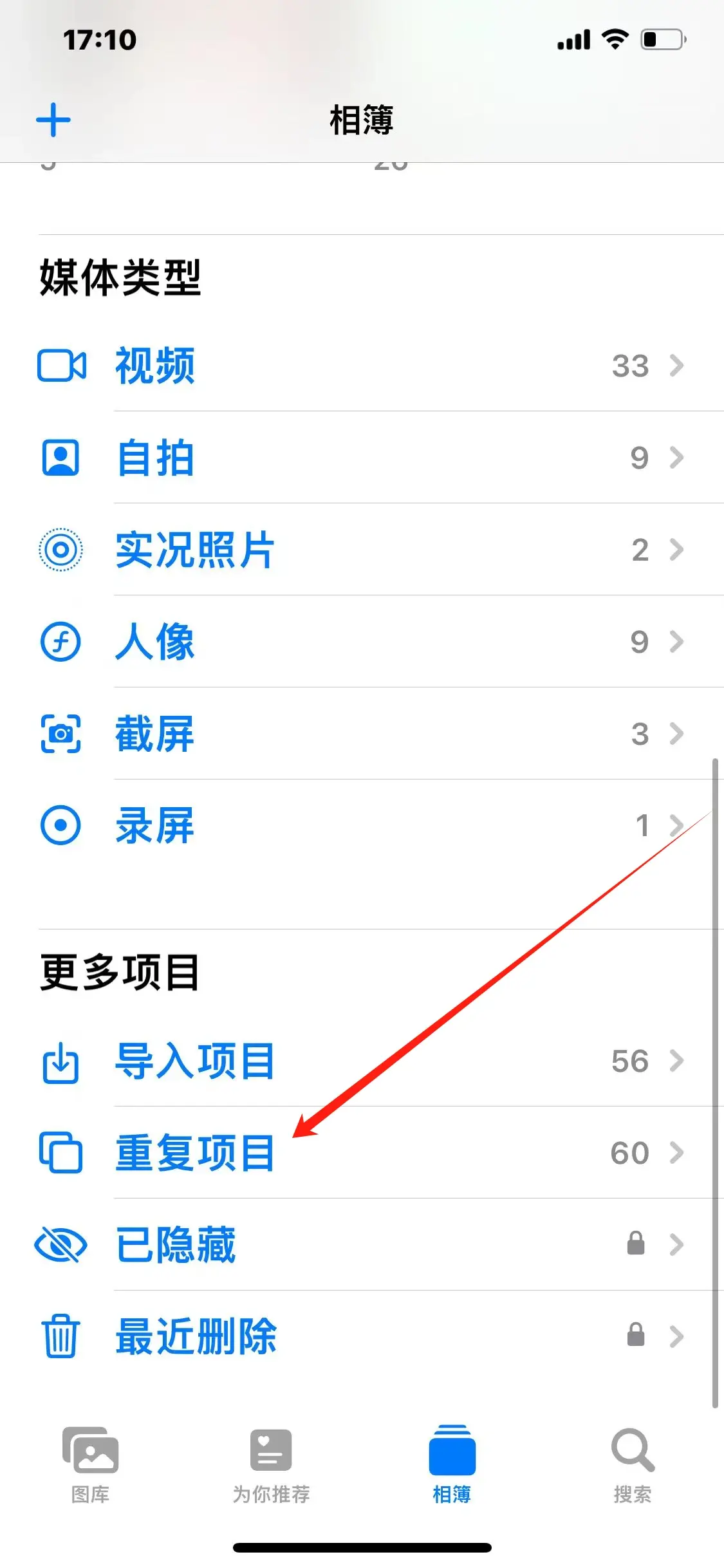Open 重复项目 to view duplicates
The height and width of the screenshot is (1568, 724).
coord(362,1153)
